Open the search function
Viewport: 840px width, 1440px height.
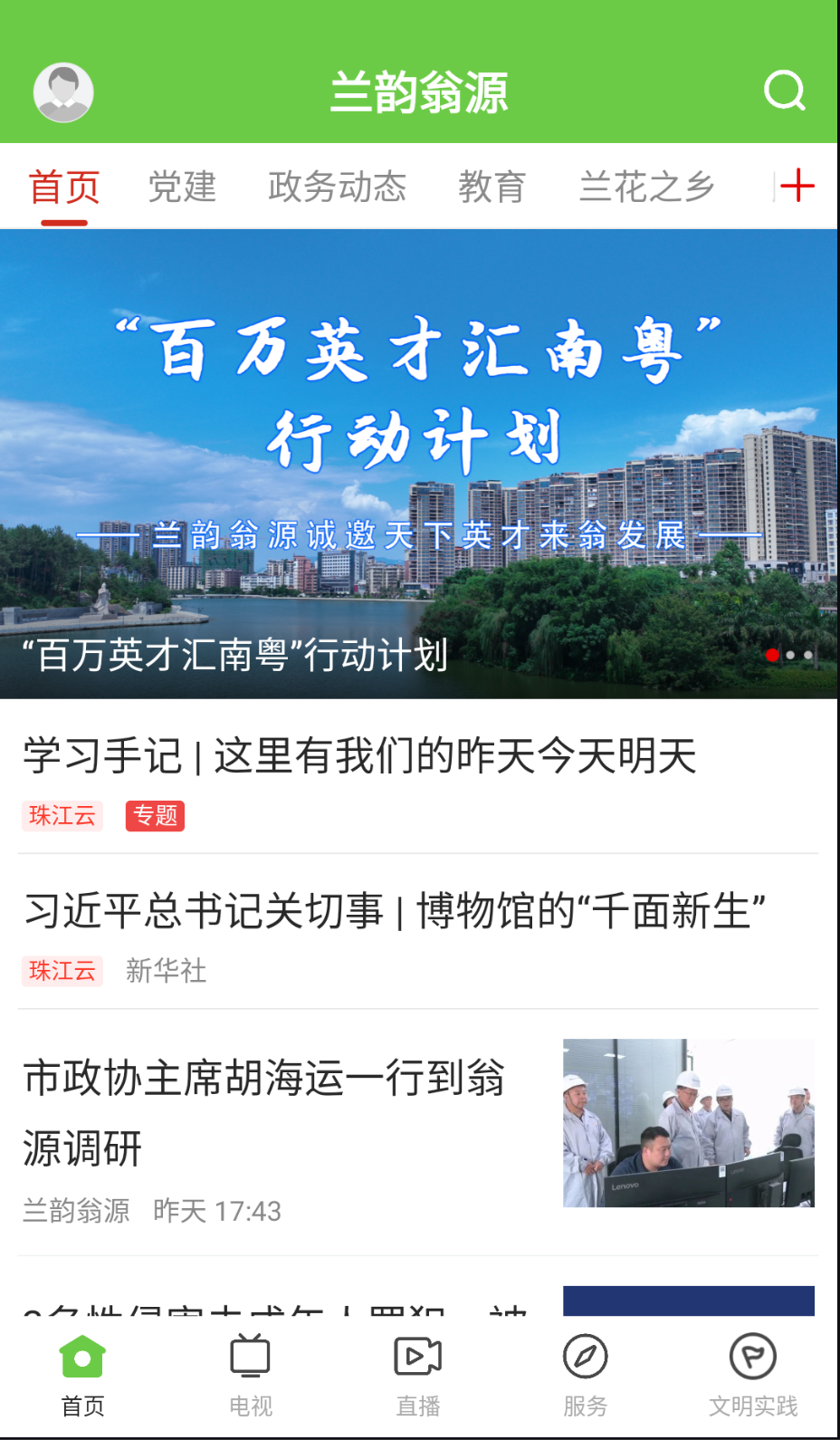coord(784,91)
